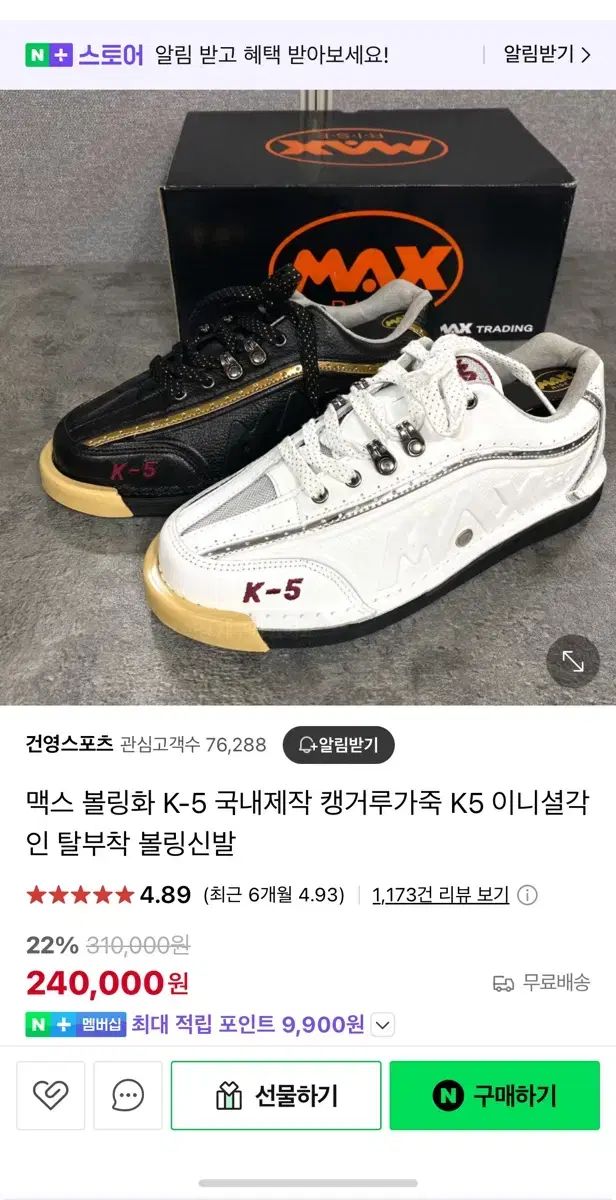Add this product to wishlist
616x1200 pixels.
[x=51, y=1096]
